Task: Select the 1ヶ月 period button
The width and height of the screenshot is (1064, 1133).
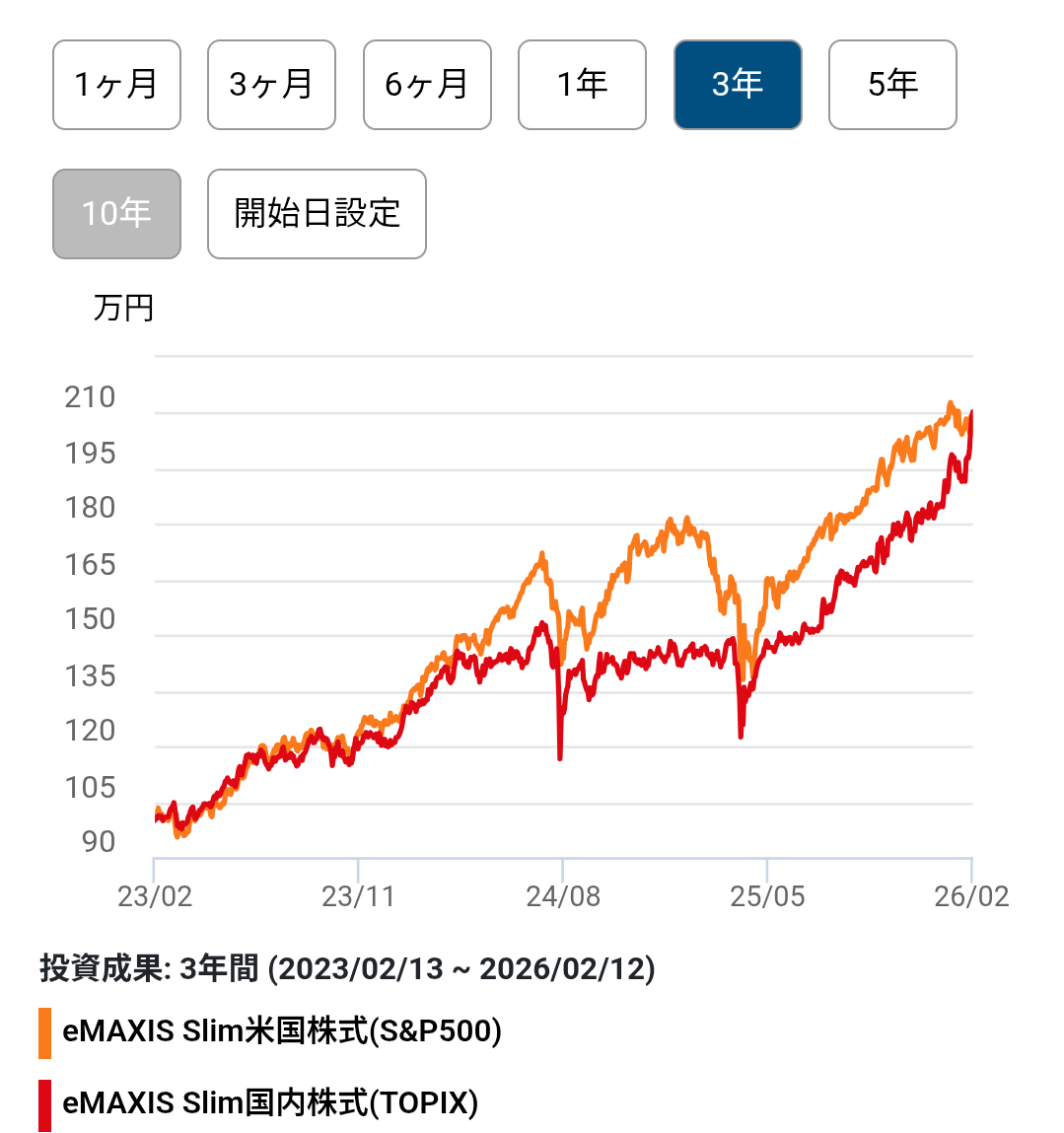Action: click(x=115, y=85)
